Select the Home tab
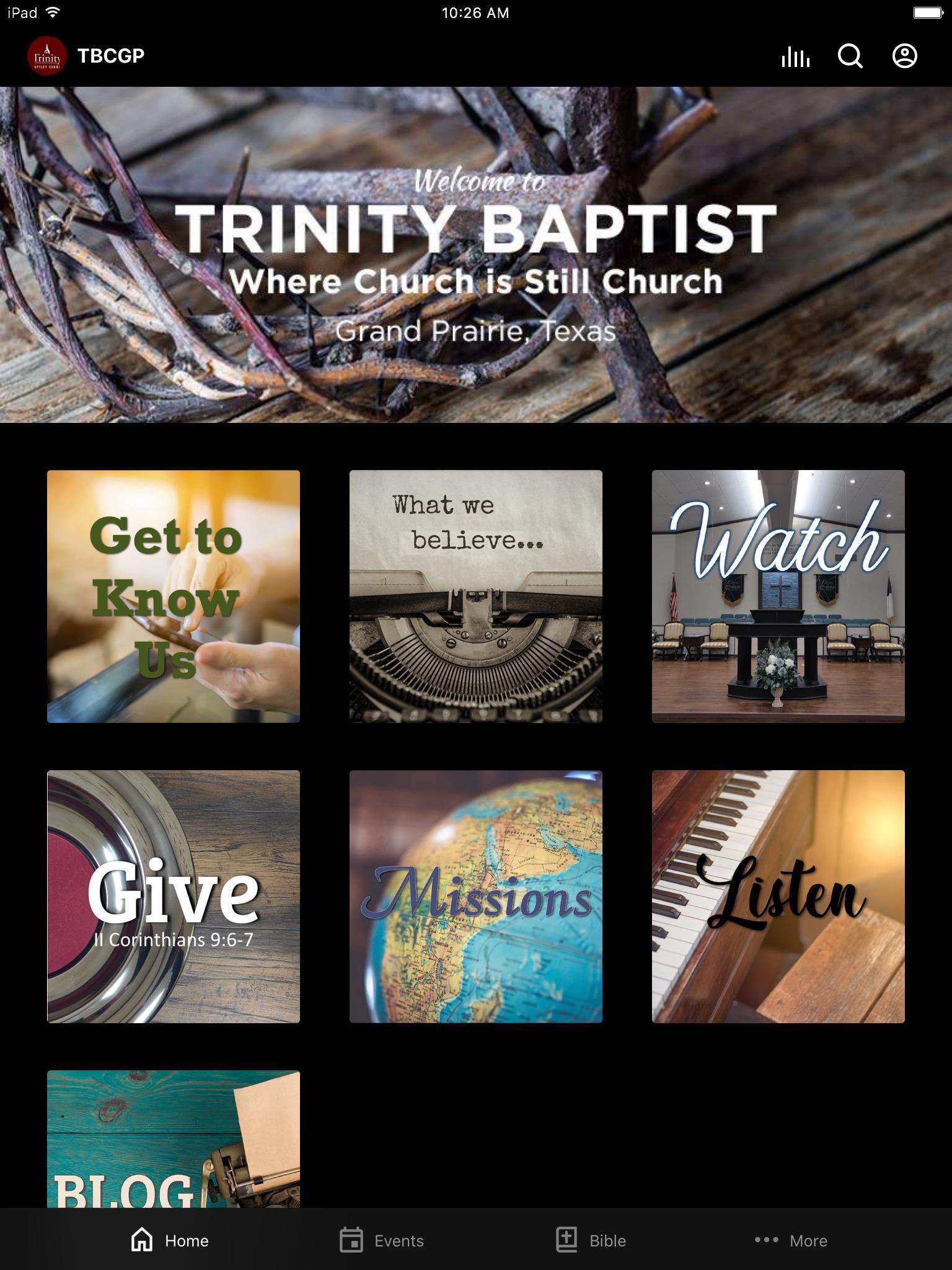 170,1240
